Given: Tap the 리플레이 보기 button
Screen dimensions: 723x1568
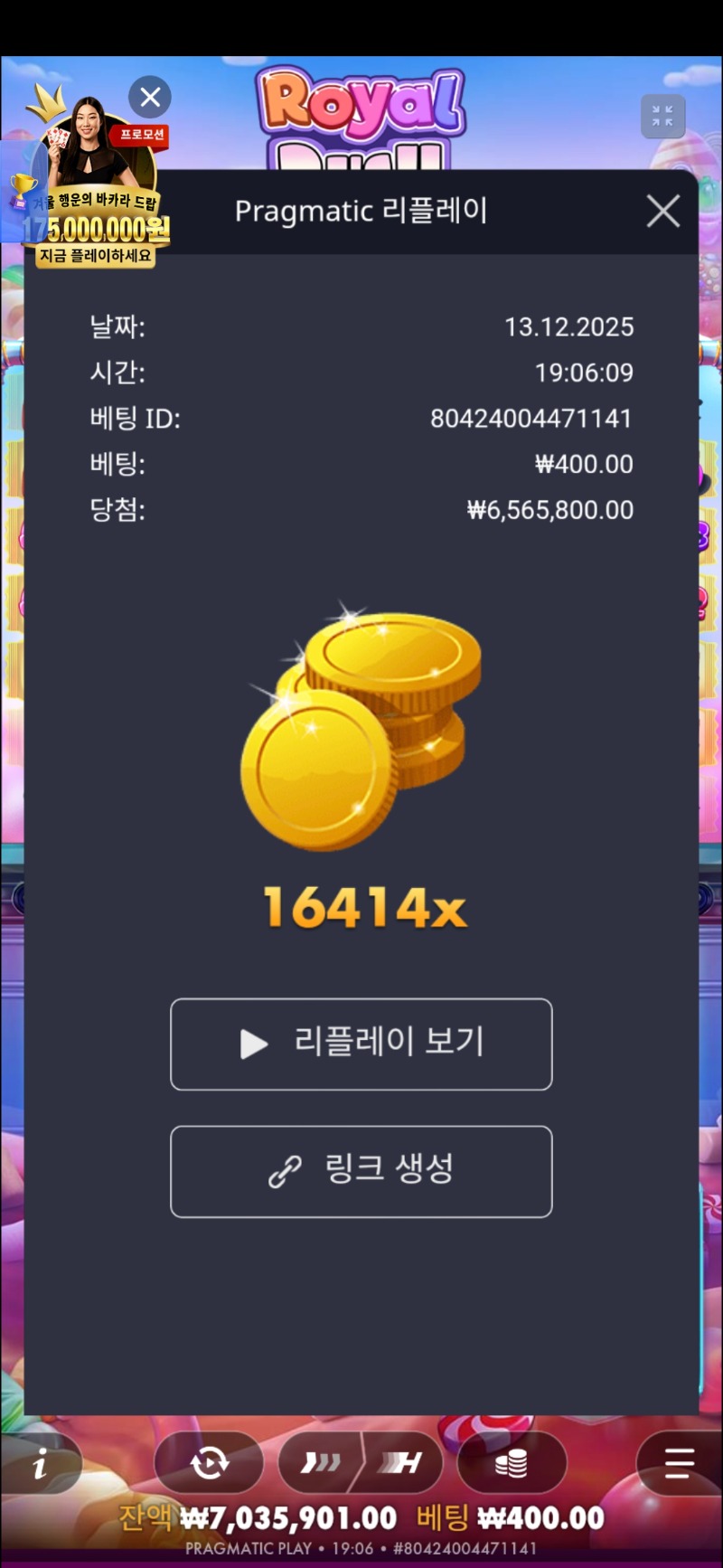Looking at the screenshot, I should [361, 1044].
